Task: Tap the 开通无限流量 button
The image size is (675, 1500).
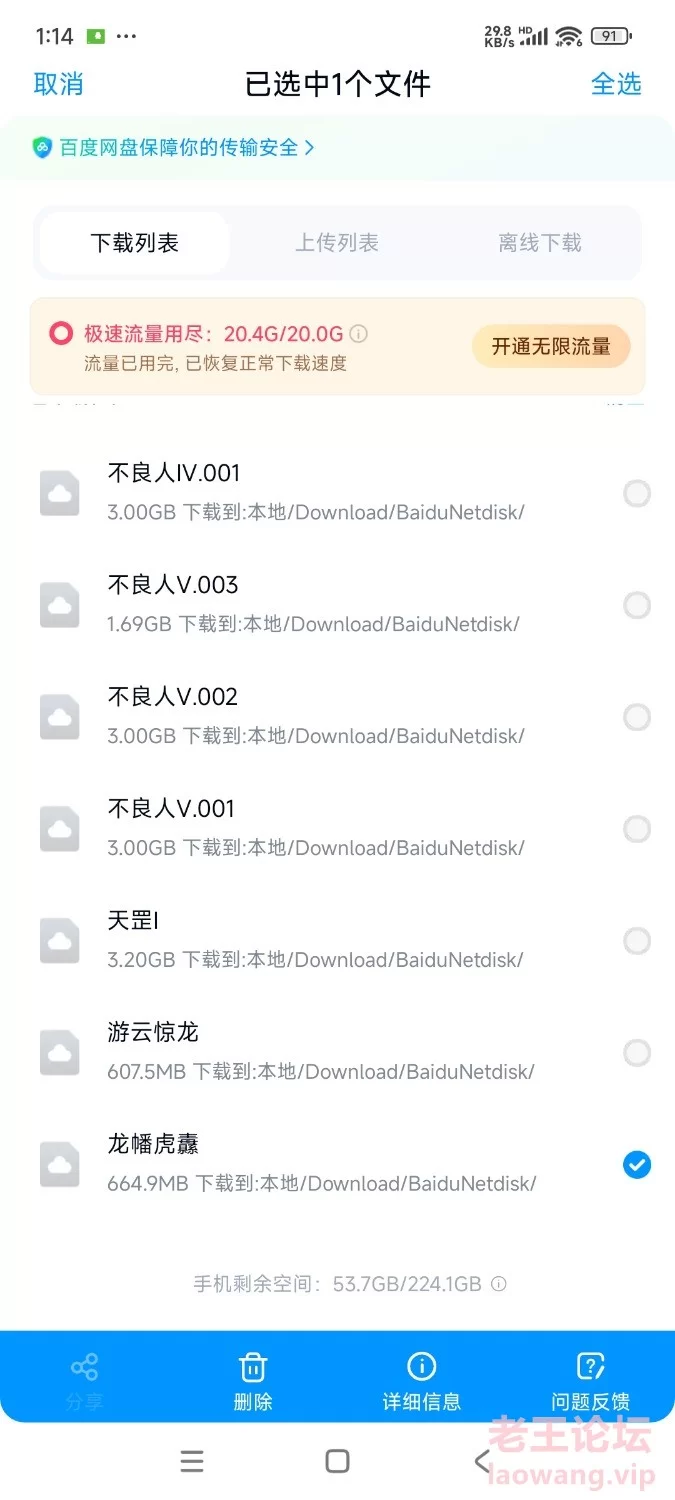Action: tap(551, 347)
